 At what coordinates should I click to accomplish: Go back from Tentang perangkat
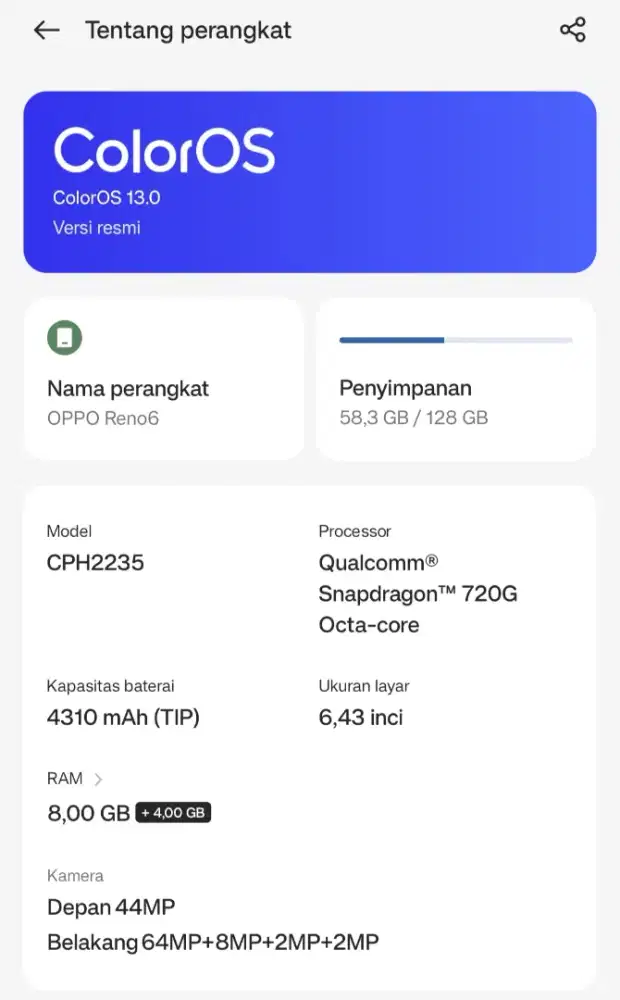pyautogui.click(x=46, y=30)
